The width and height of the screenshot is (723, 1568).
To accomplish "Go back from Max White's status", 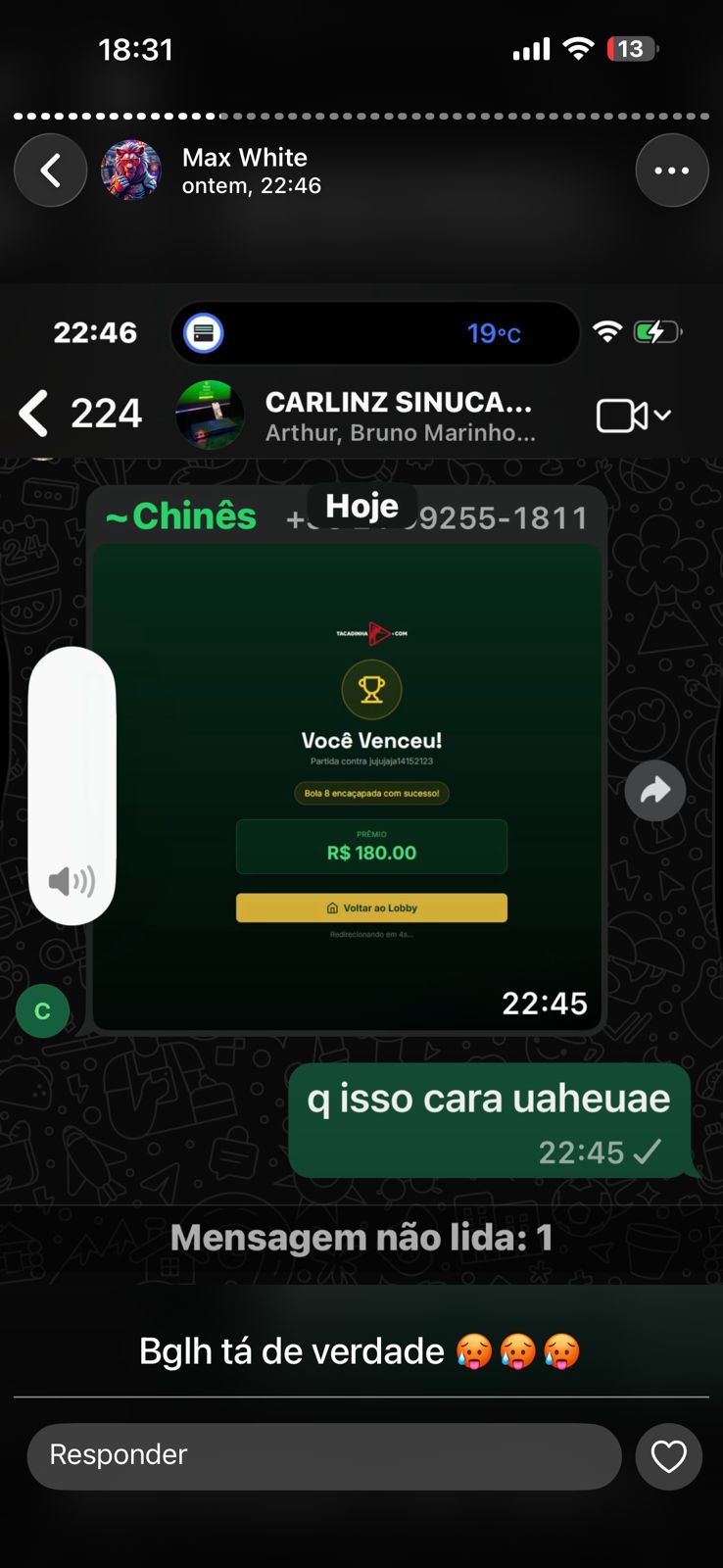I will point(50,171).
